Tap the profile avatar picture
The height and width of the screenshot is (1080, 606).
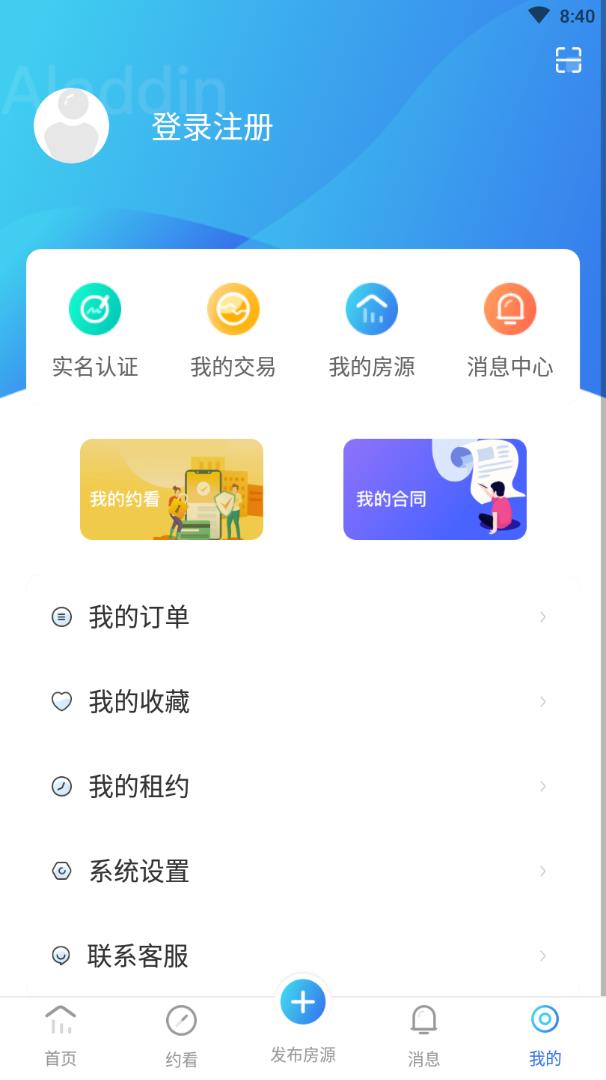(71, 126)
